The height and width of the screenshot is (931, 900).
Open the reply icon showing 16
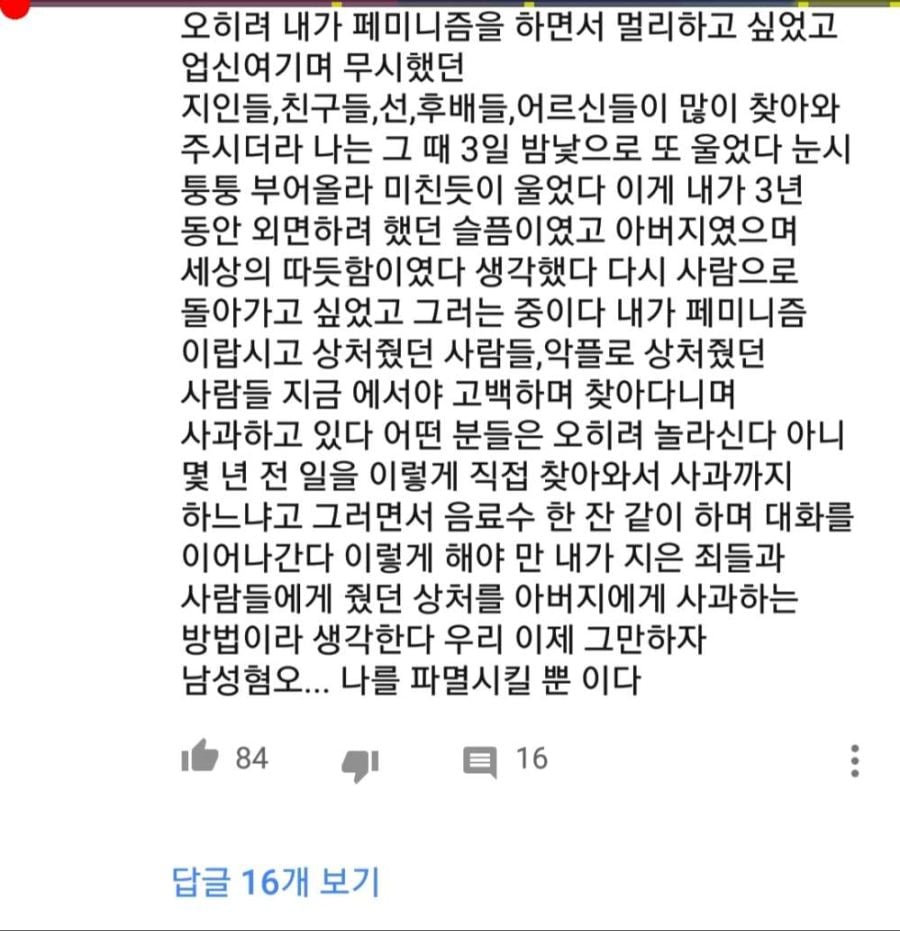point(480,762)
